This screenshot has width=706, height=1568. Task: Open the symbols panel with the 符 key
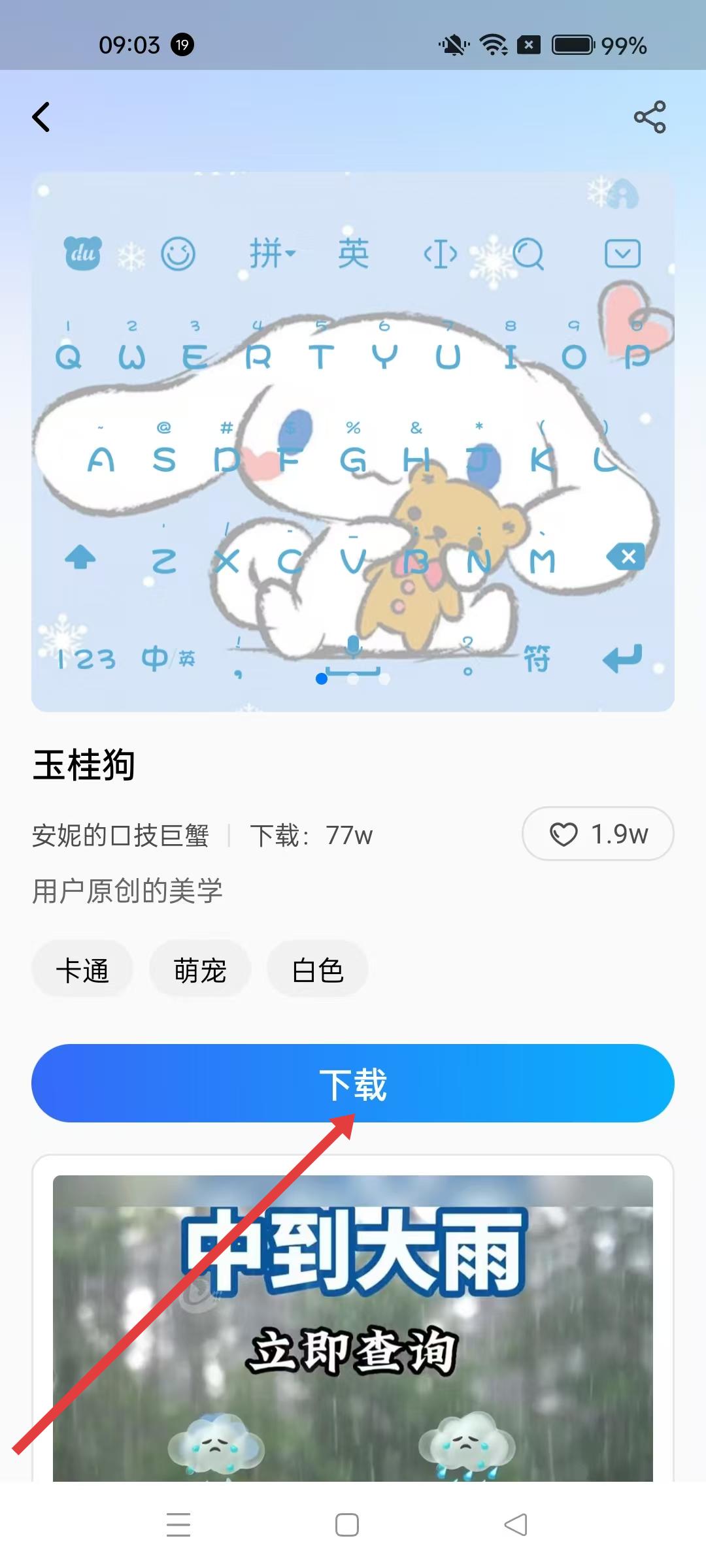point(536,660)
